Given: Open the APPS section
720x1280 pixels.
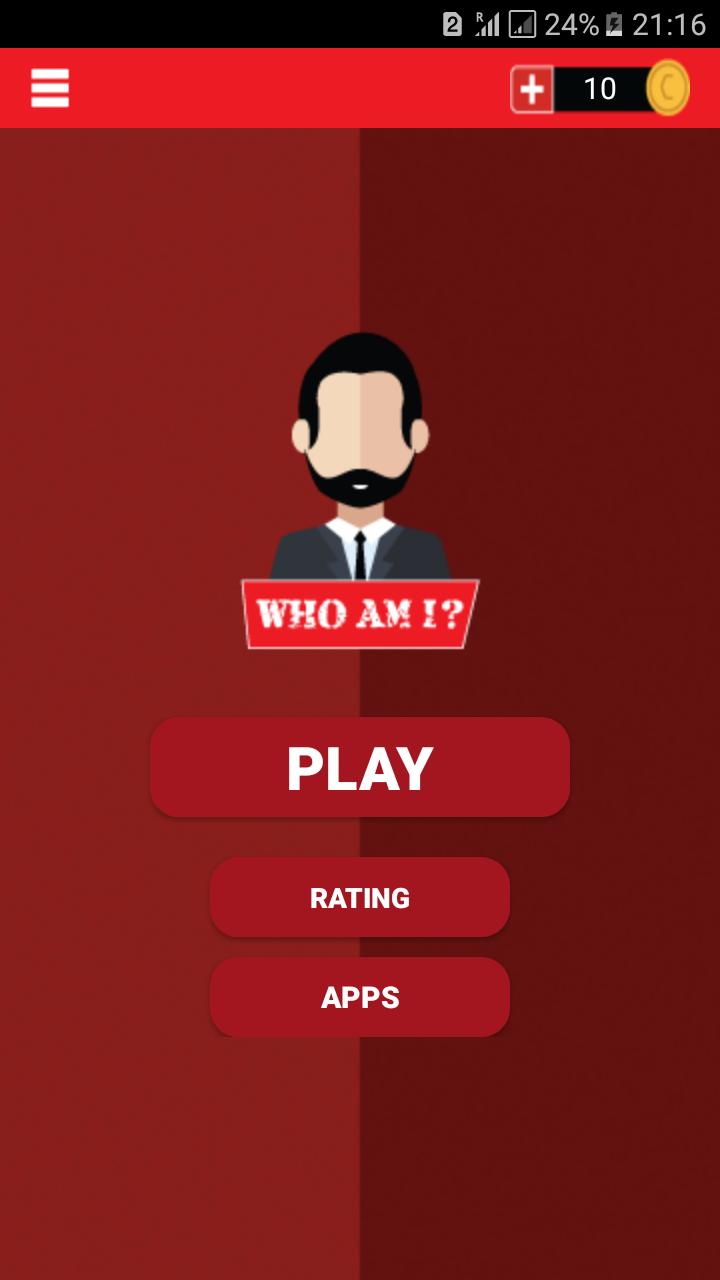Looking at the screenshot, I should (x=360, y=996).
